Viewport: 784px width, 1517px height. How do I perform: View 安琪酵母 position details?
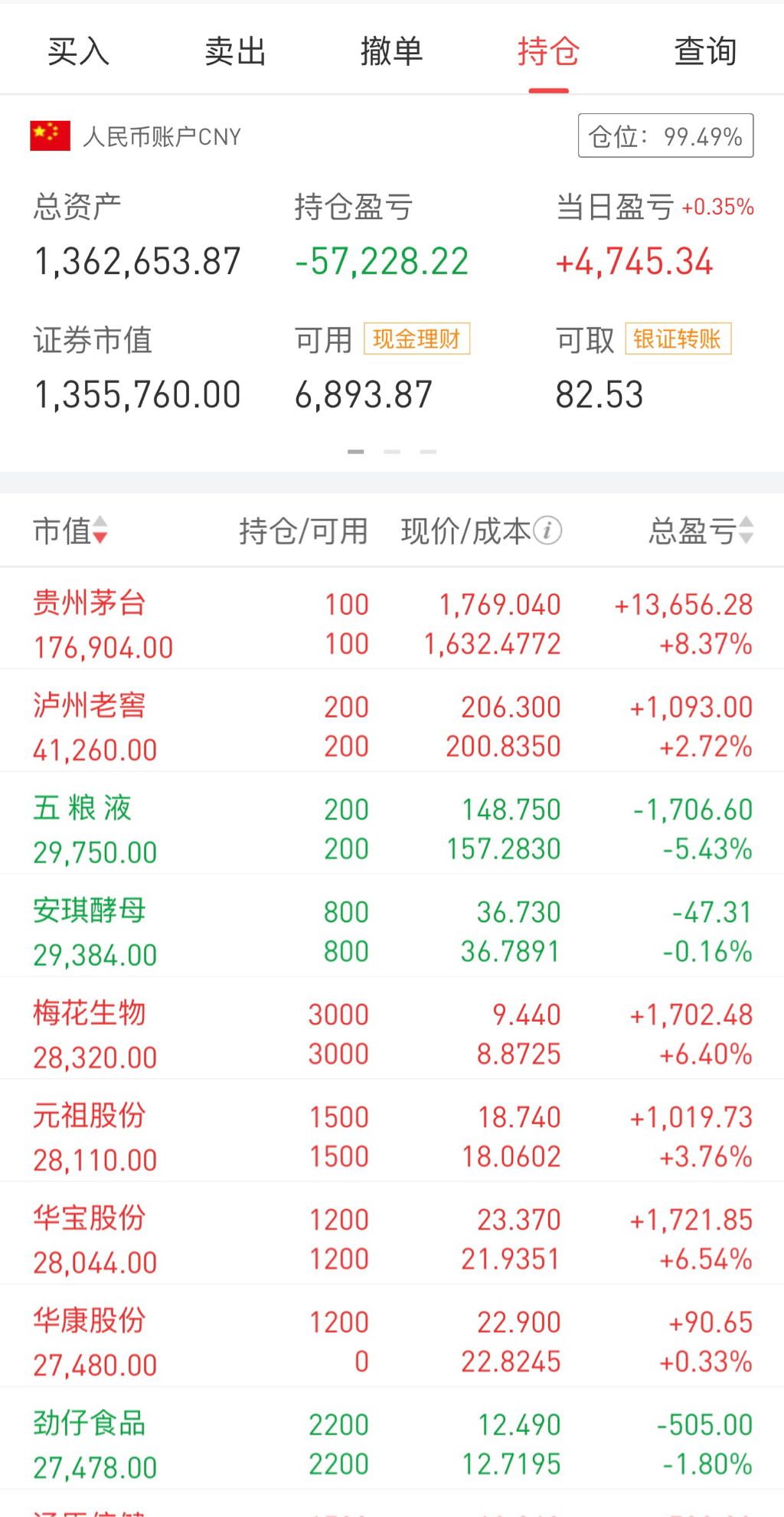392,931
